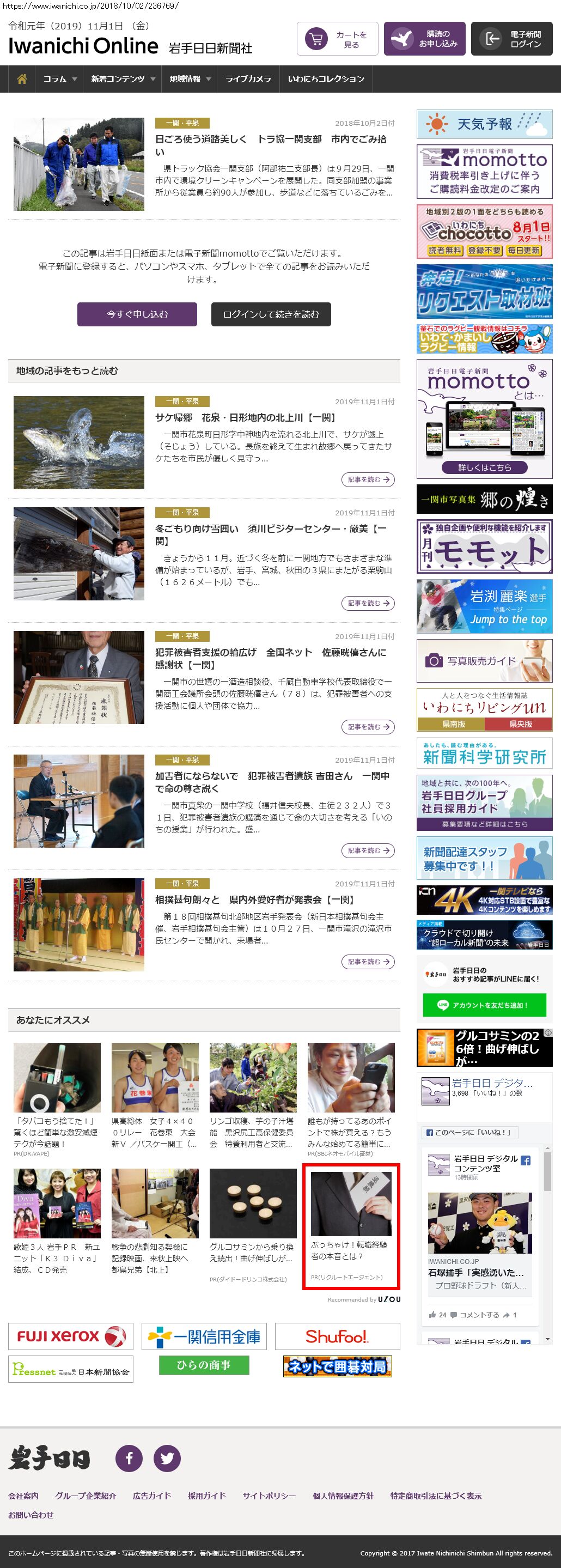Expand the コラム menu
The image size is (561, 1568).
pos(59,79)
